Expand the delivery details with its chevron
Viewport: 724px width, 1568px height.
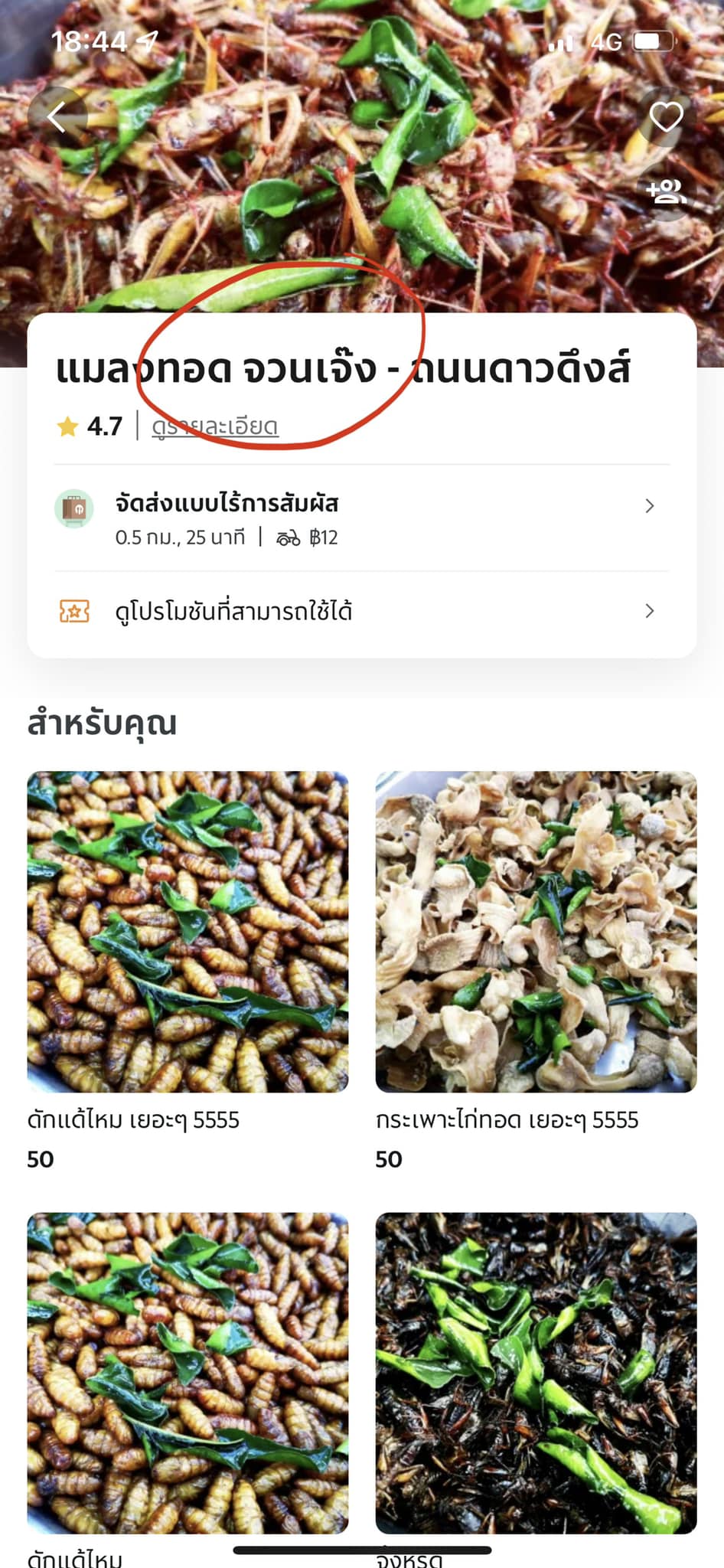pos(650,505)
